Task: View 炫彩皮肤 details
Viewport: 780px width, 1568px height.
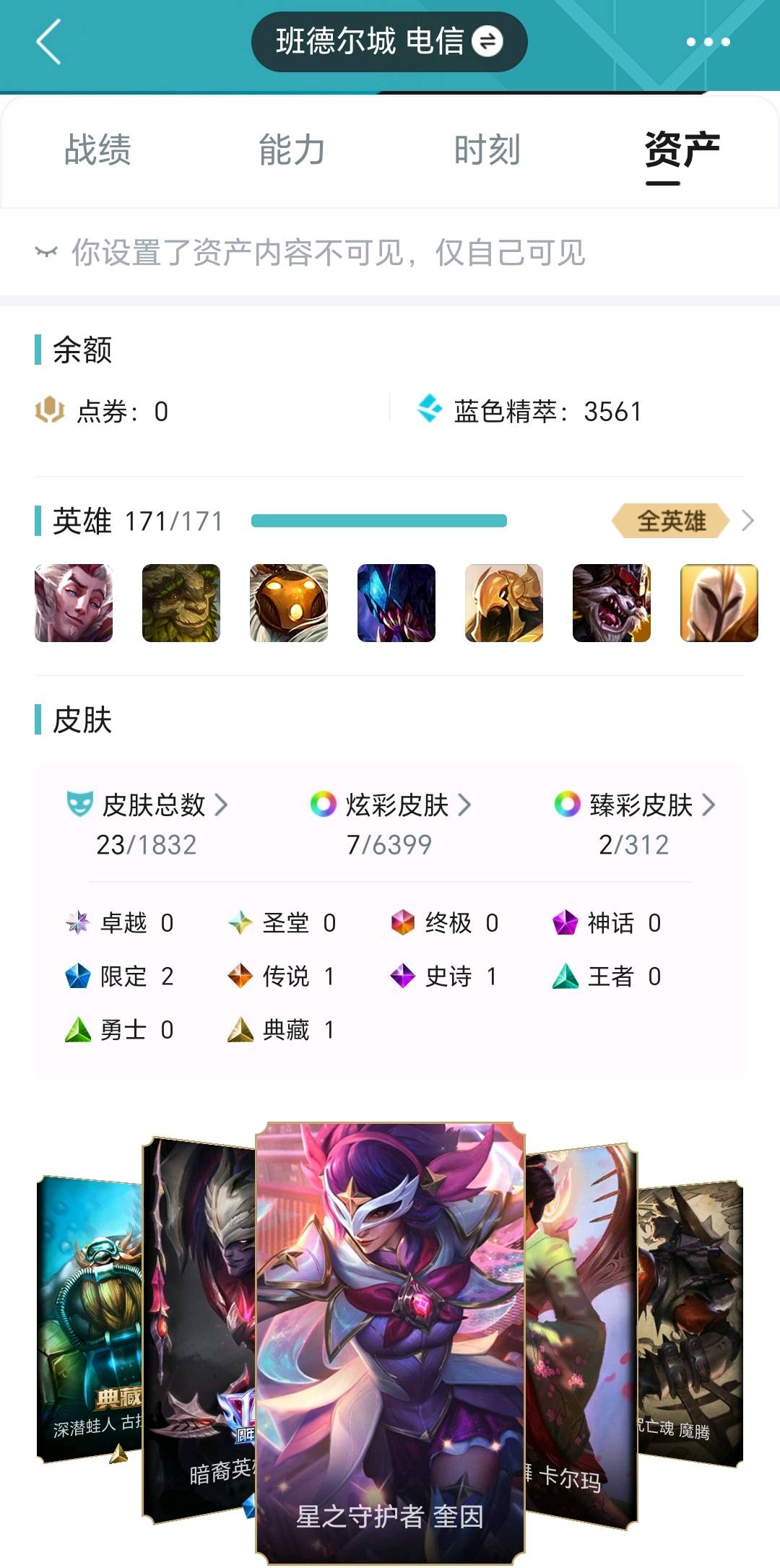Action: (391, 805)
